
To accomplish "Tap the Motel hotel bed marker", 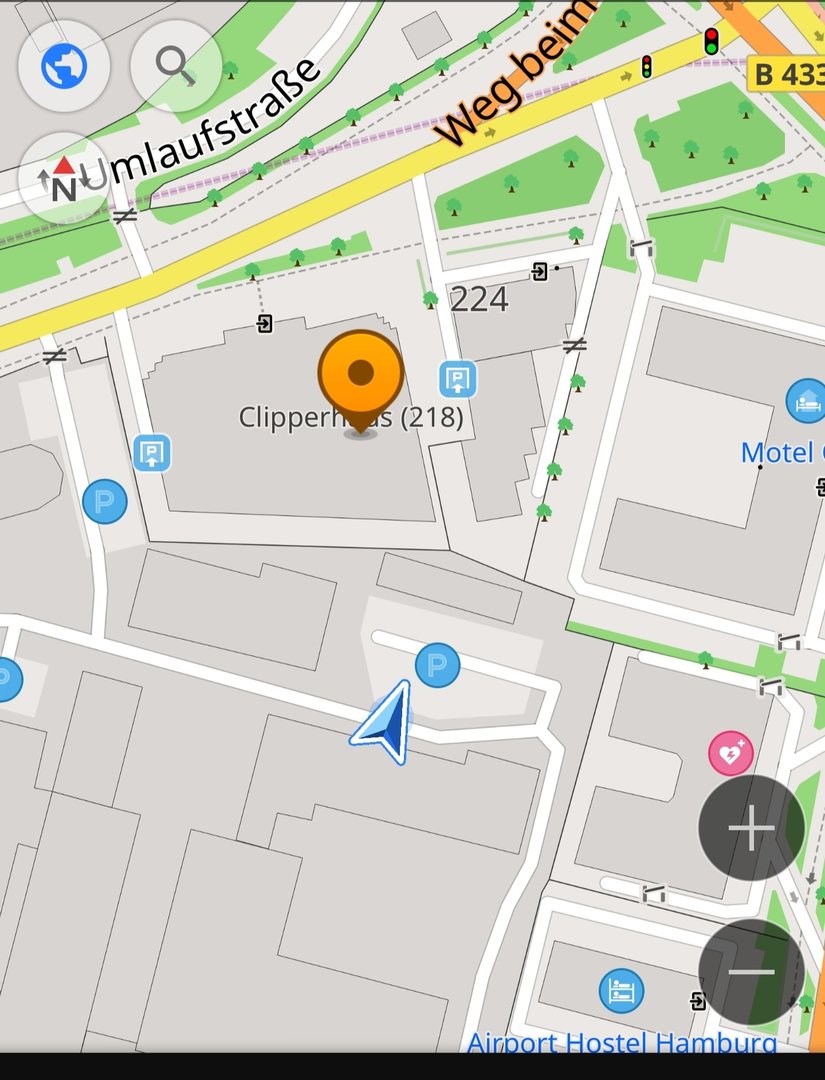I will click(805, 401).
